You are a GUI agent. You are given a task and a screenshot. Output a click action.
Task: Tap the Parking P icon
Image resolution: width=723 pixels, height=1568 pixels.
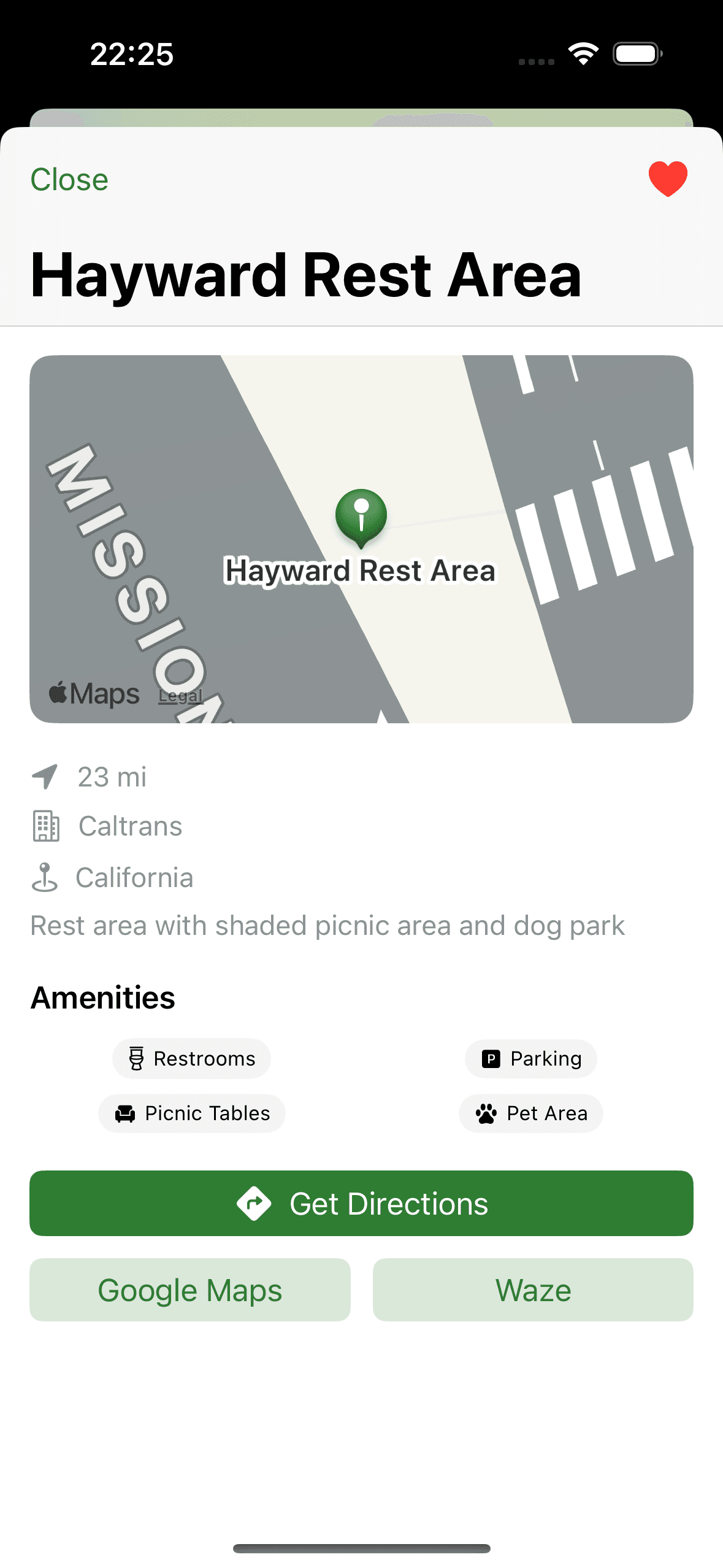[x=491, y=1058]
